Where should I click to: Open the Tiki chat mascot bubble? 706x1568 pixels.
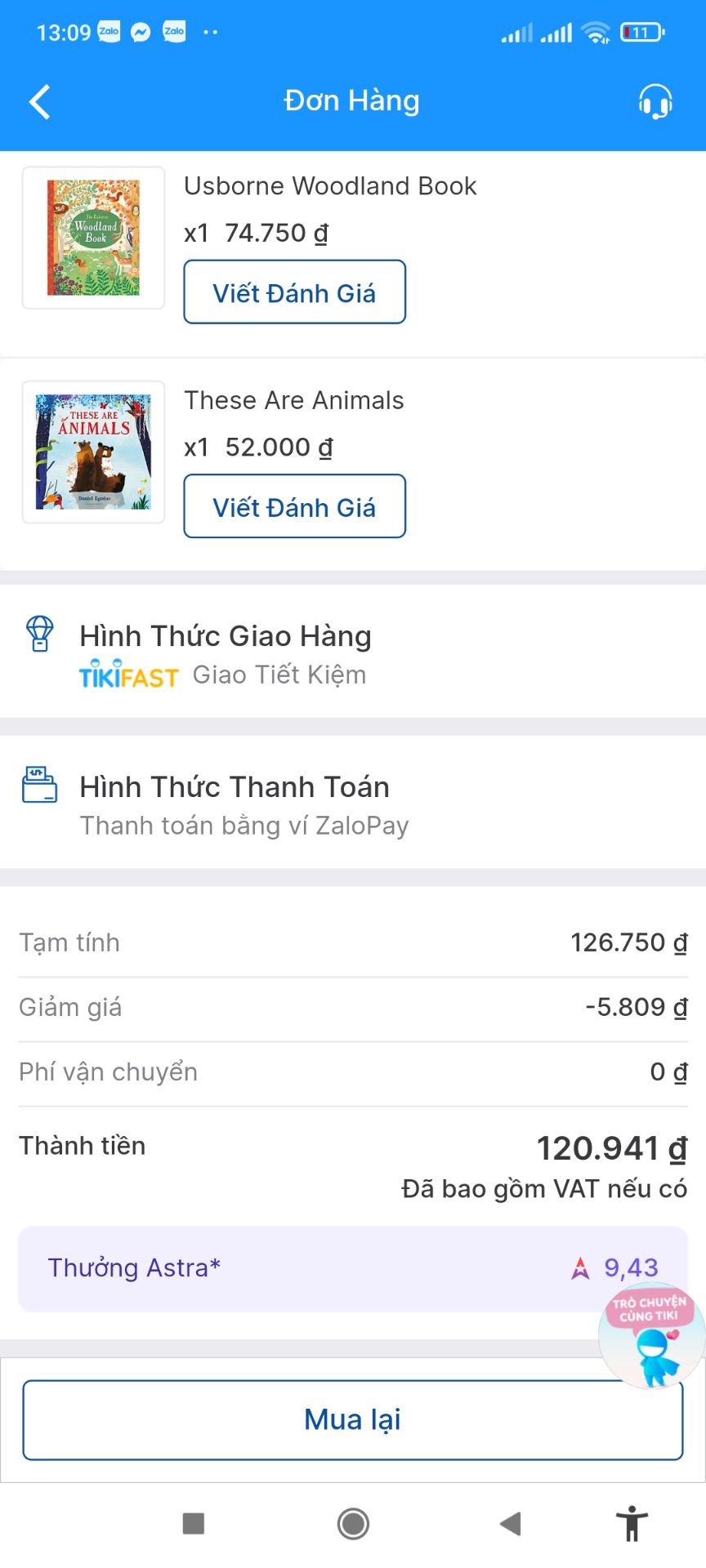click(x=650, y=1333)
